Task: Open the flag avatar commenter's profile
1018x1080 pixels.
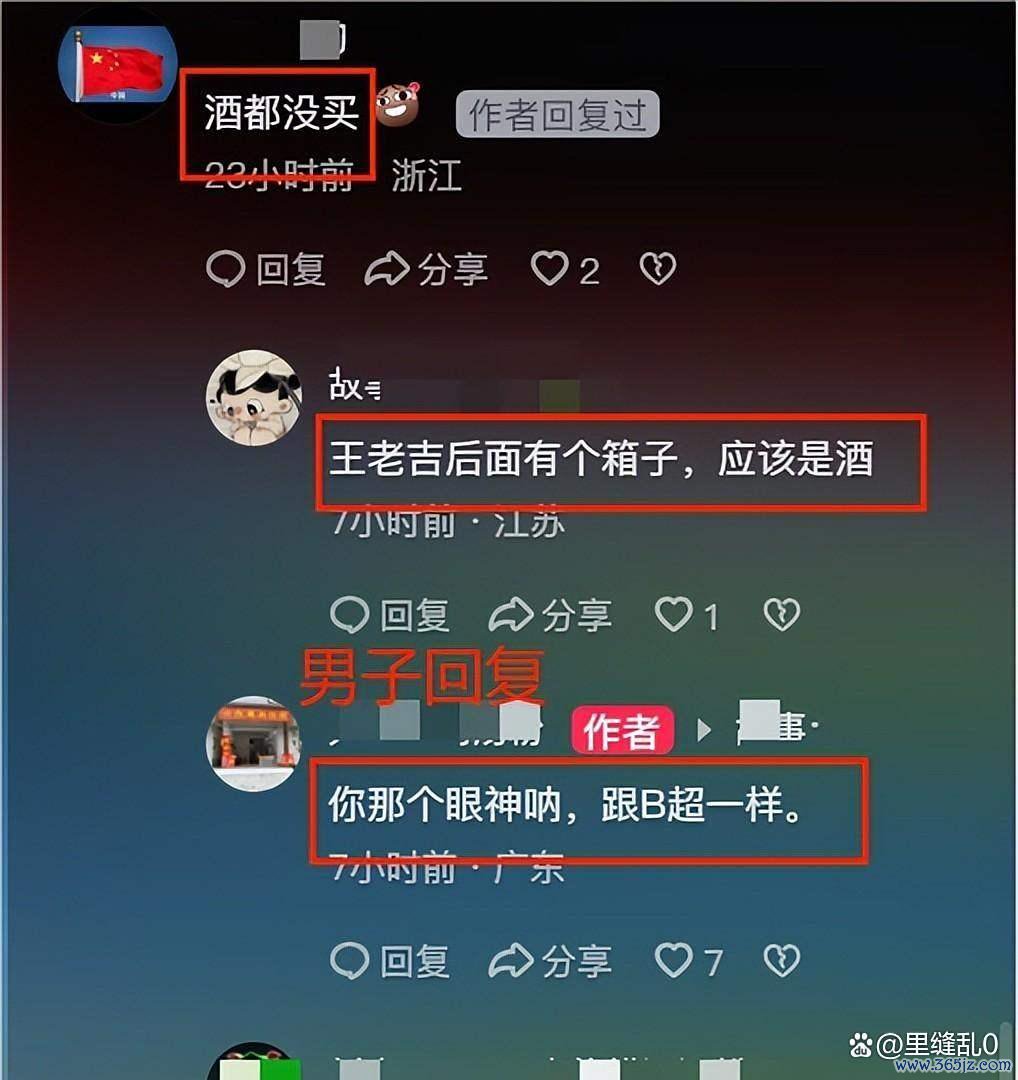Action: [118, 64]
